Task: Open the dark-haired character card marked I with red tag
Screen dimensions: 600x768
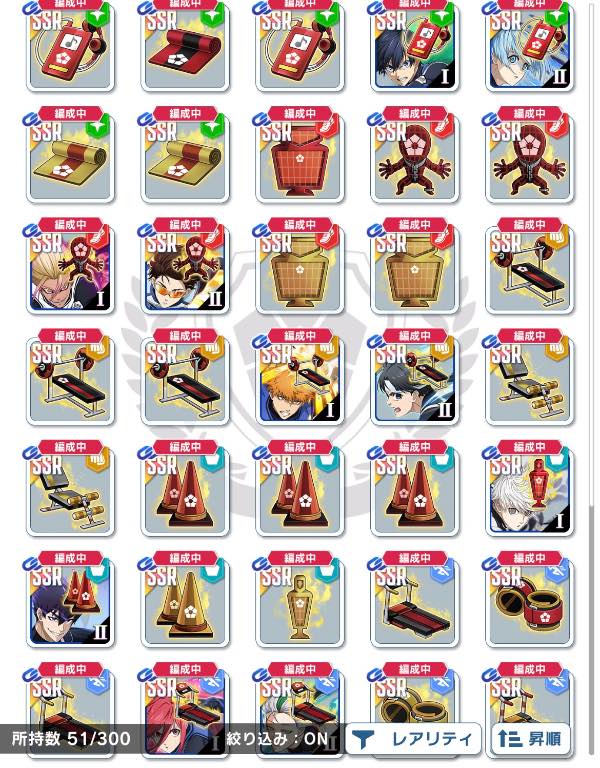Action: click(x=412, y=48)
